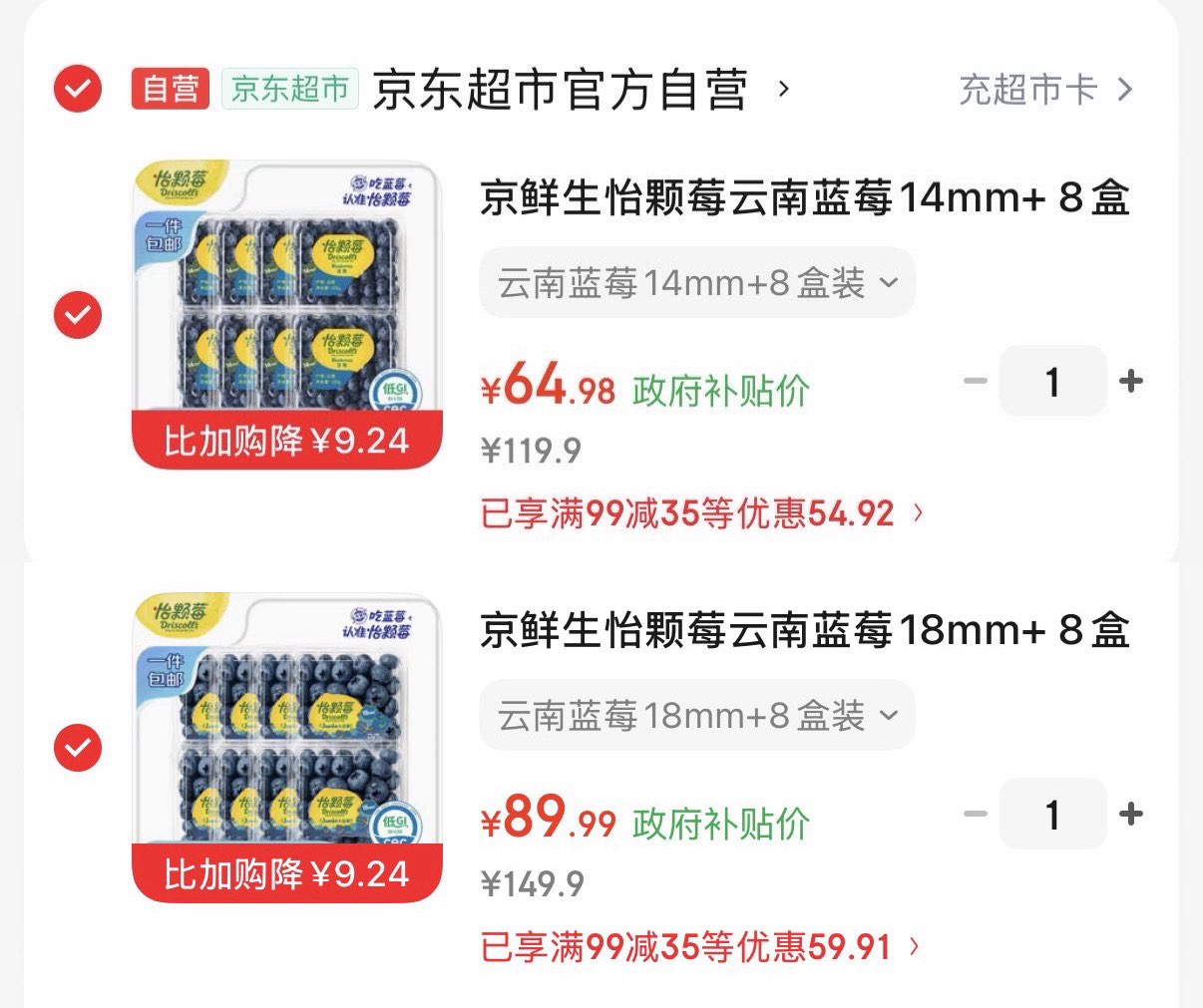View discount details 优惠59.91
1203x1008 pixels.
pyautogui.click(x=699, y=946)
